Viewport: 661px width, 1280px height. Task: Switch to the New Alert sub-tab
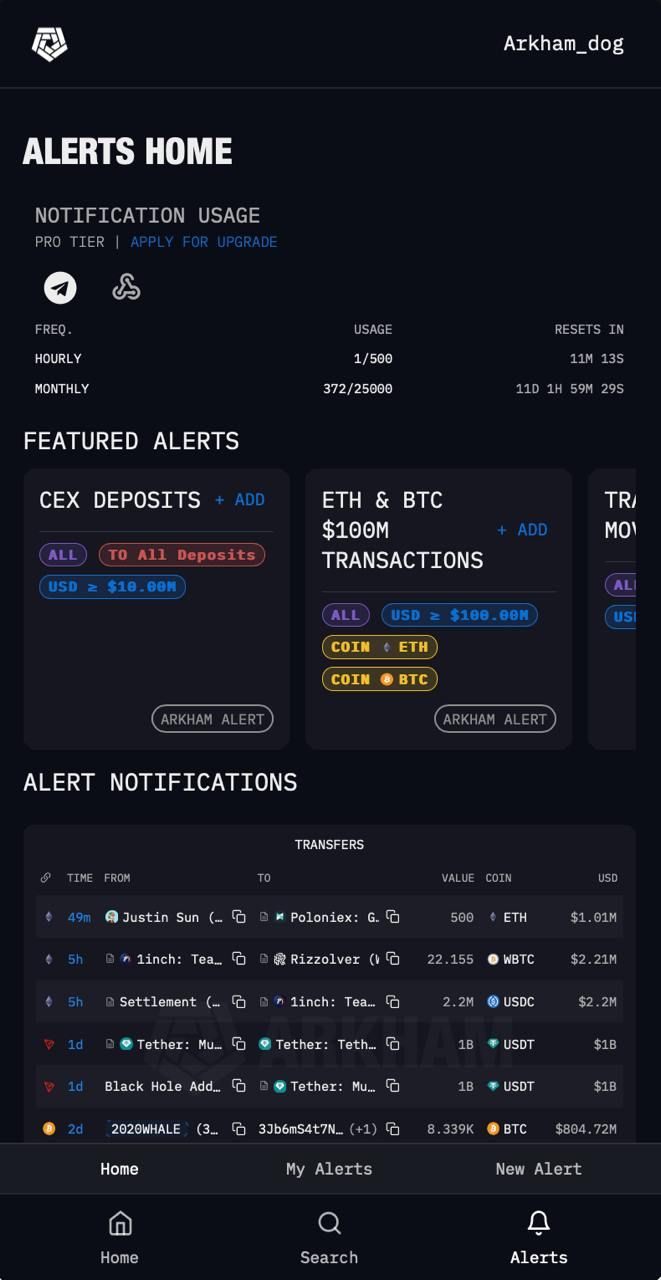pyautogui.click(x=538, y=1169)
